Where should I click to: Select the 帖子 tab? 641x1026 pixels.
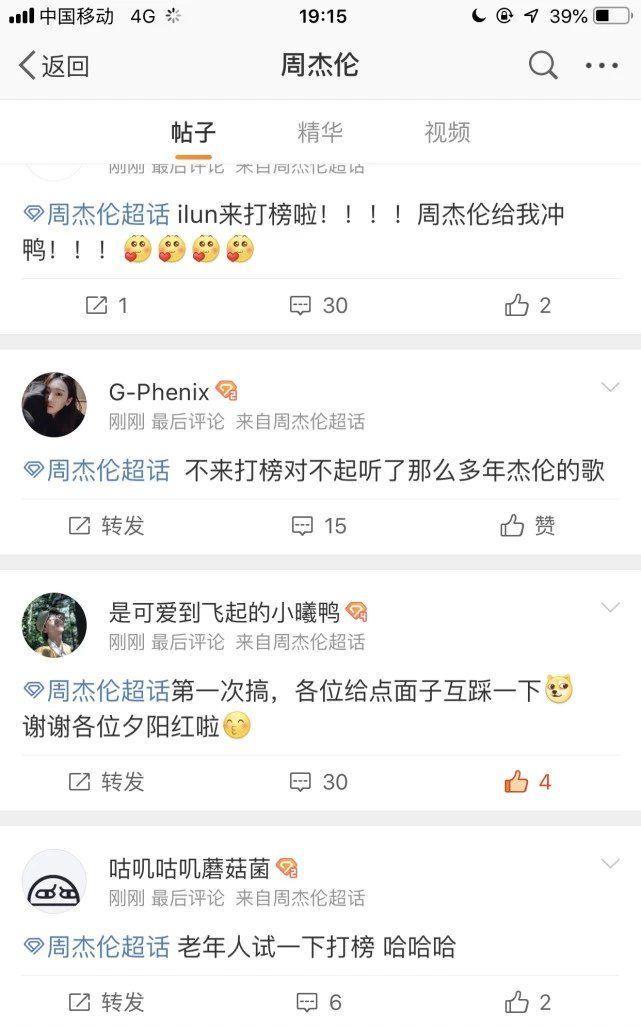point(193,132)
